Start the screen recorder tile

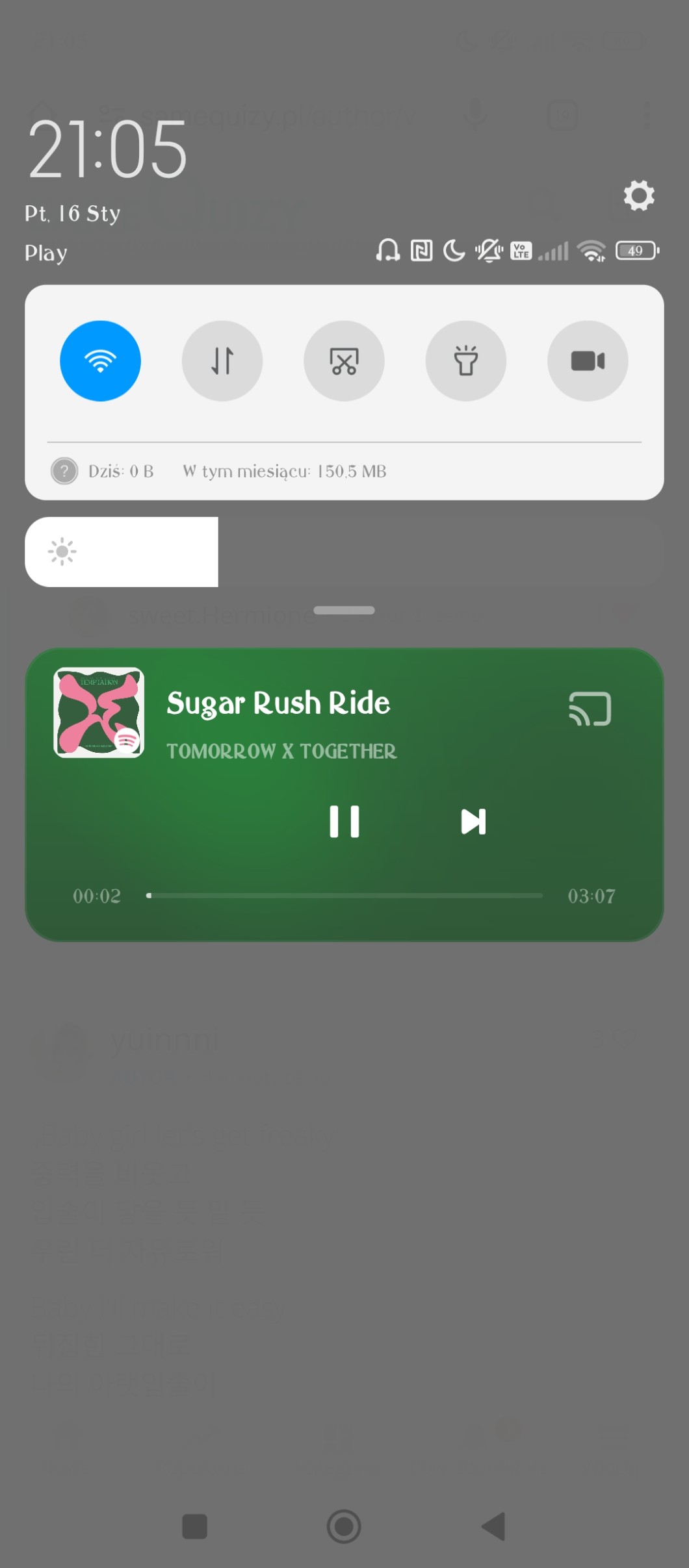588,361
